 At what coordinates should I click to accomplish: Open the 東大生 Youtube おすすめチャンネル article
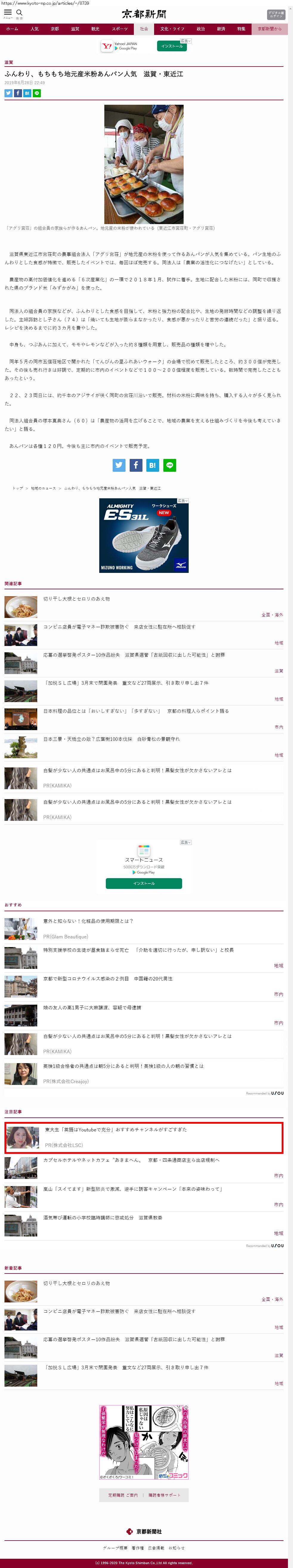point(115,1129)
